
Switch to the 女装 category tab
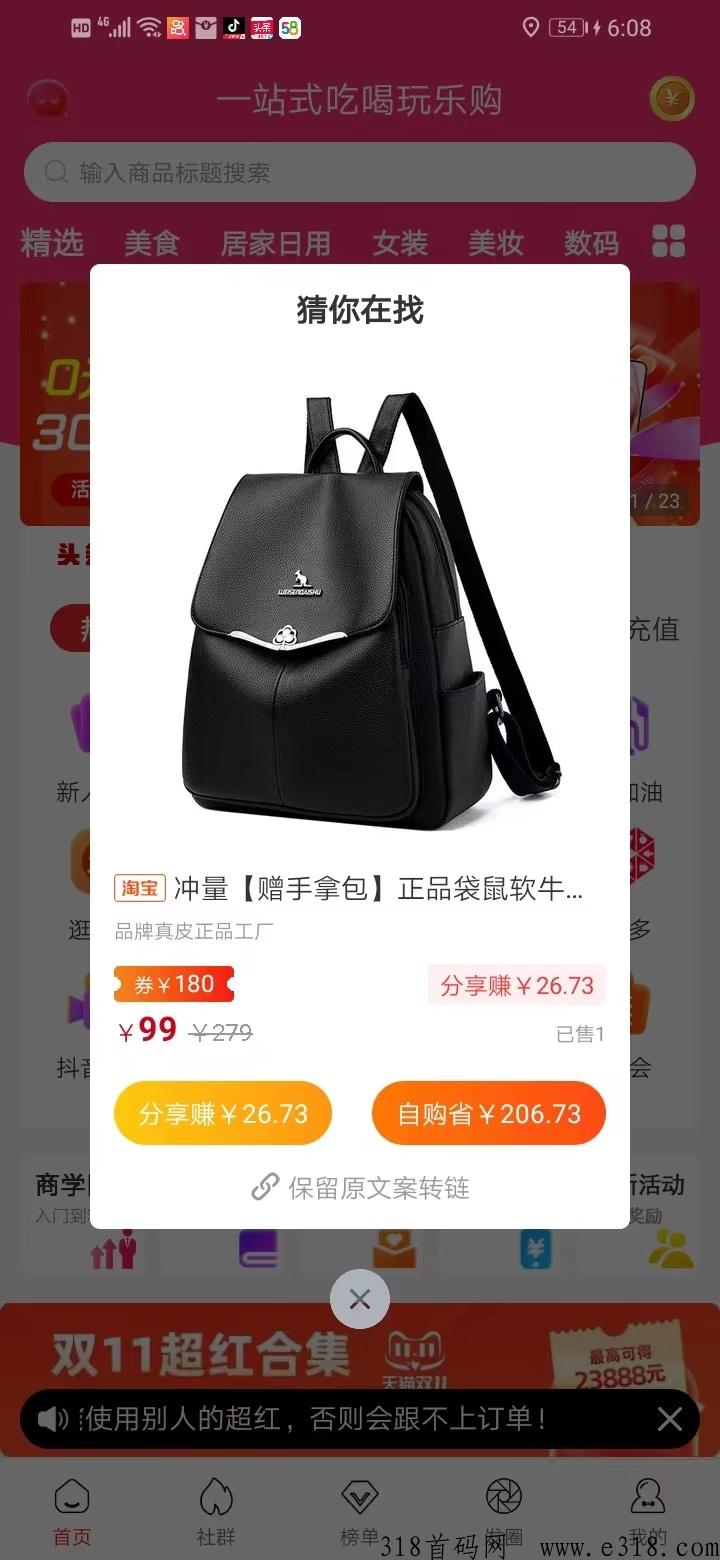coord(400,243)
